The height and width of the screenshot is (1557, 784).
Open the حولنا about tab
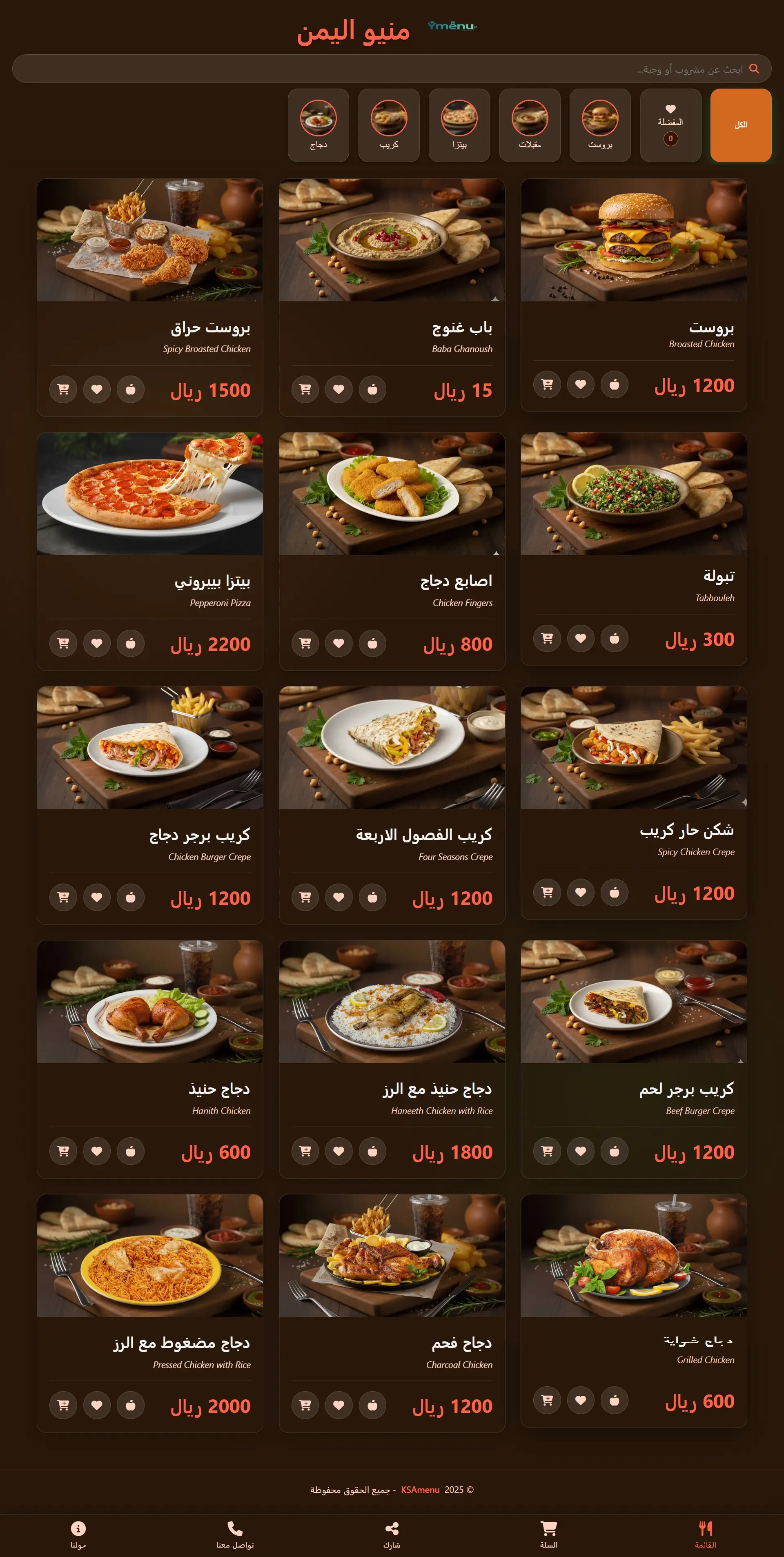coord(78,1534)
